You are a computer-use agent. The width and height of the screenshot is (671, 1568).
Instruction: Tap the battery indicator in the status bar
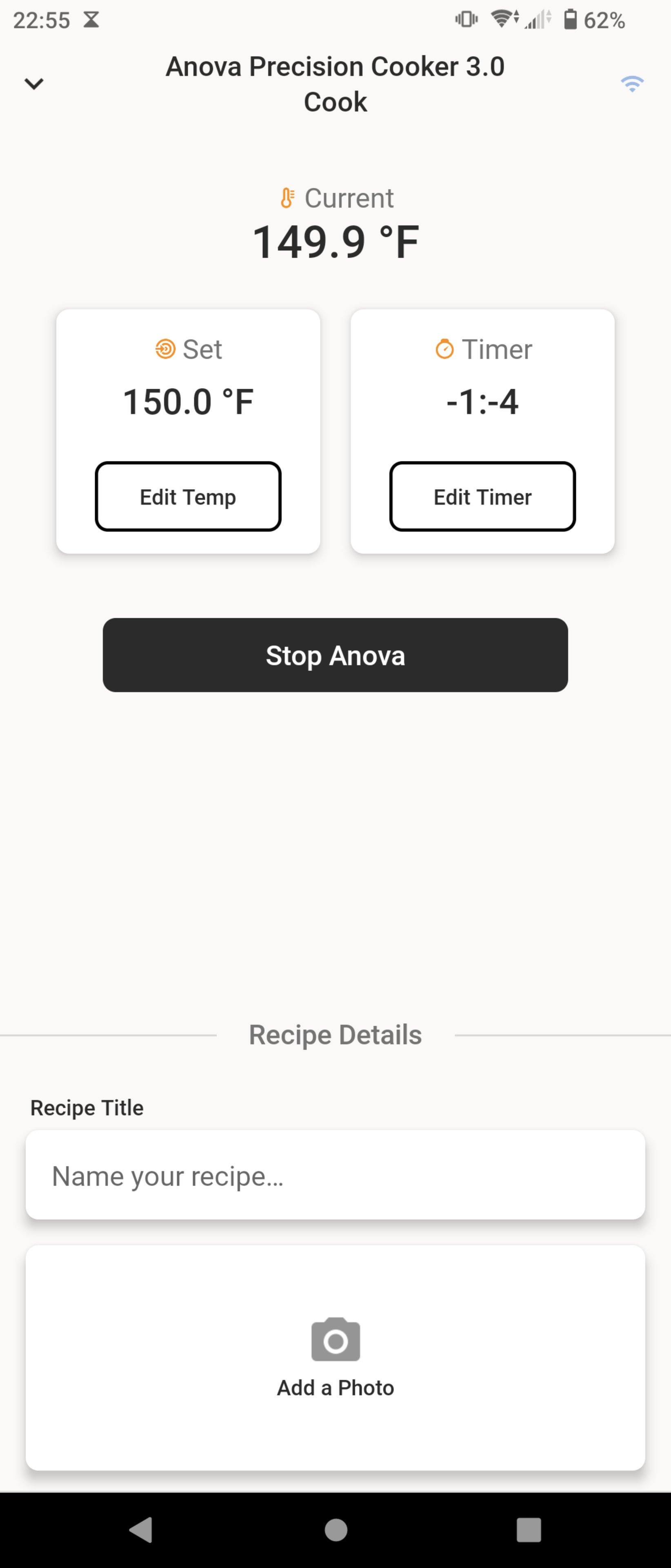571,20
